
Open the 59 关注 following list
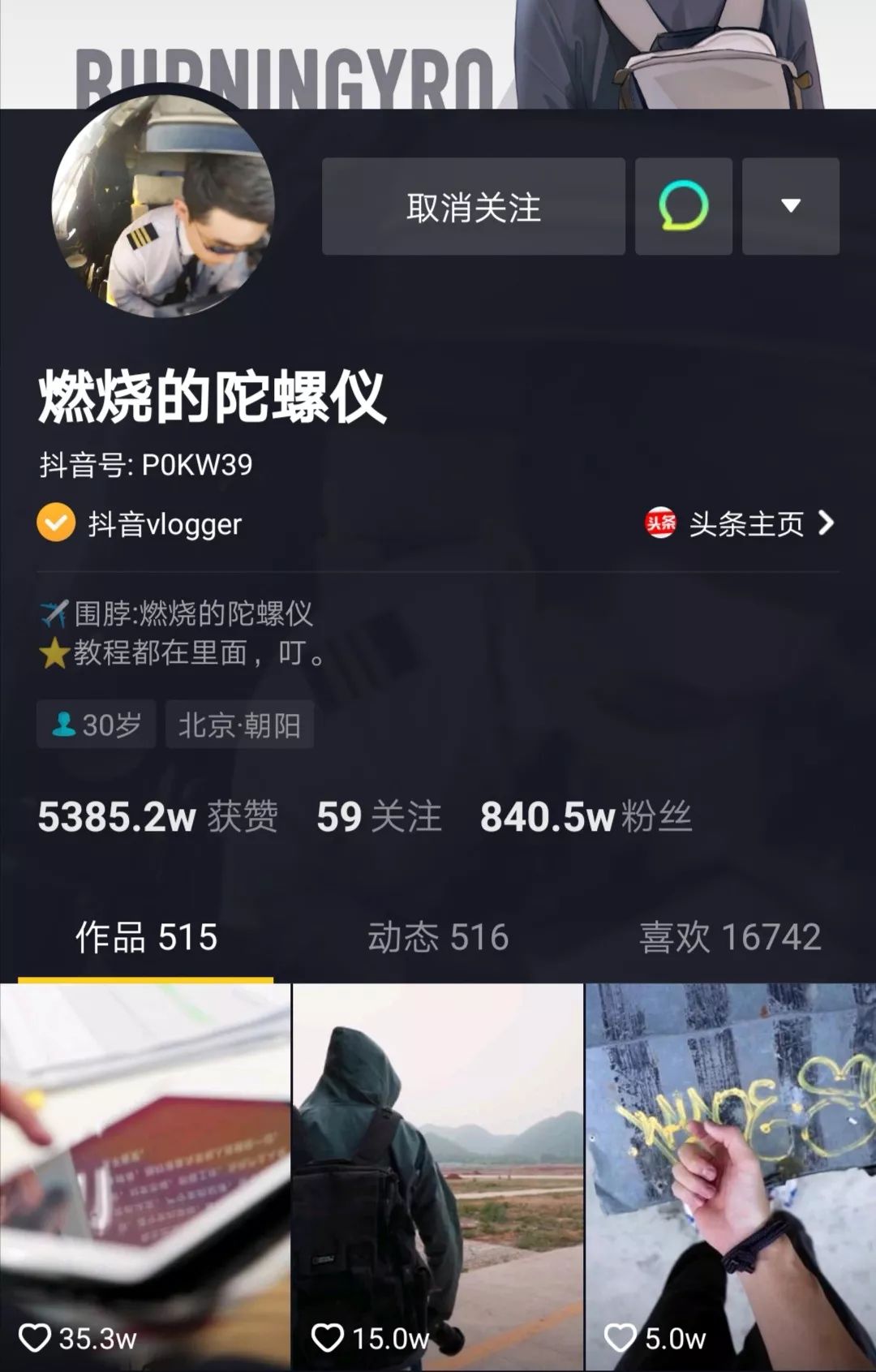click(x=379, y=817)
